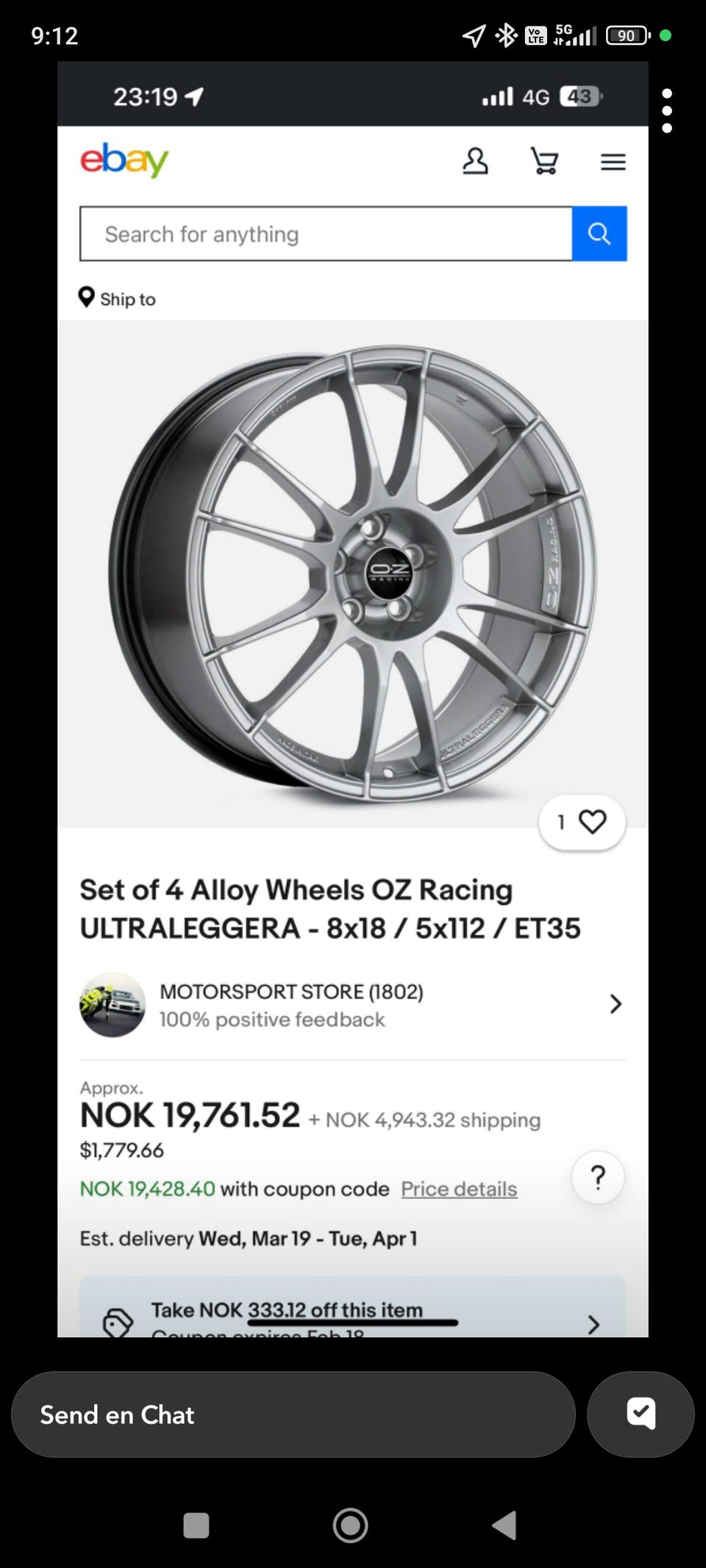Screen dimensions: 706x1568
Task: Tap the Send en Chat field
Action: pyautogui.click(x=293, y=1414)
